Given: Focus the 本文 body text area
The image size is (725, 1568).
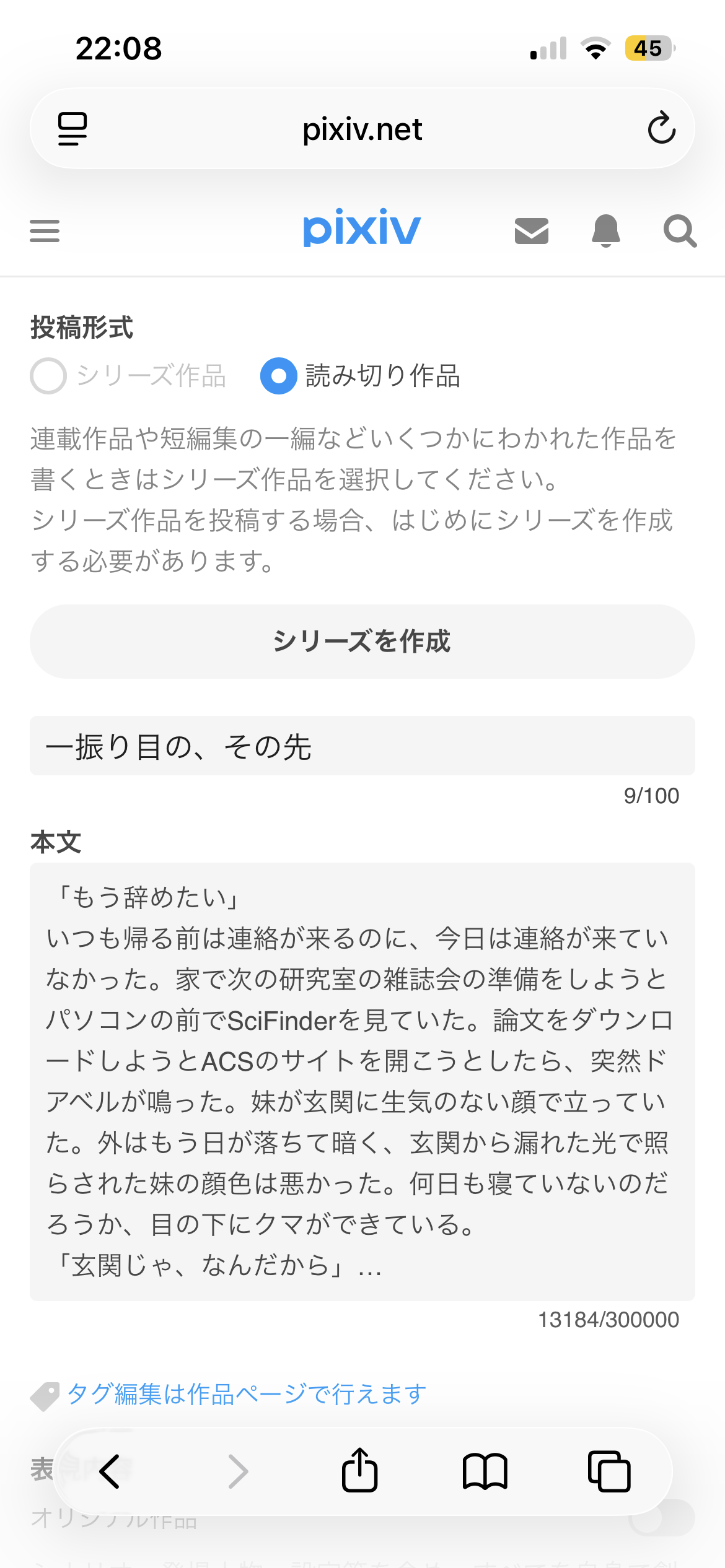Looking at the screenshot, I should coord(362,1082).
